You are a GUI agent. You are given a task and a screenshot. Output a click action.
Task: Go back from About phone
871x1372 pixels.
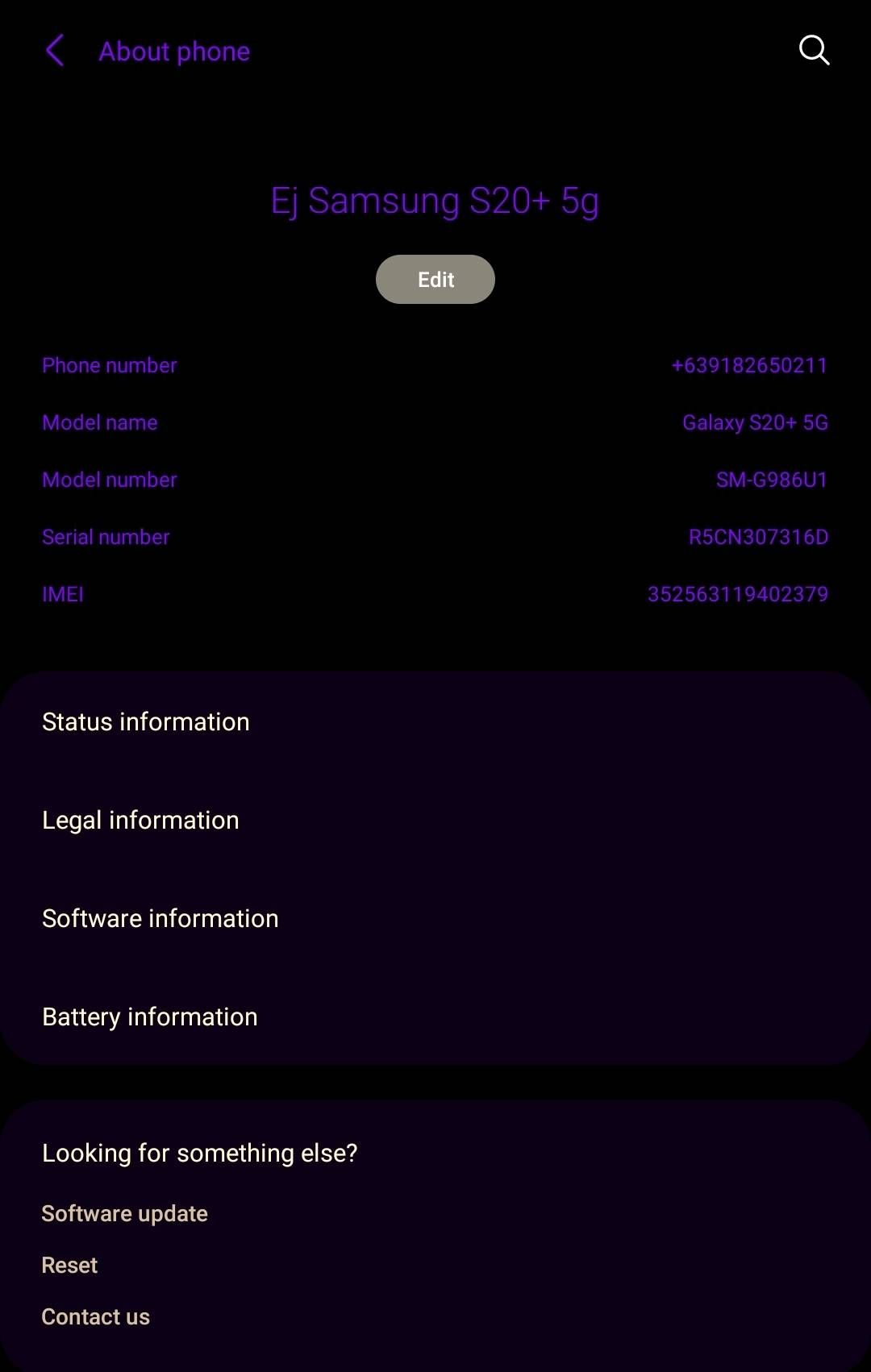(x=55, y=51)
